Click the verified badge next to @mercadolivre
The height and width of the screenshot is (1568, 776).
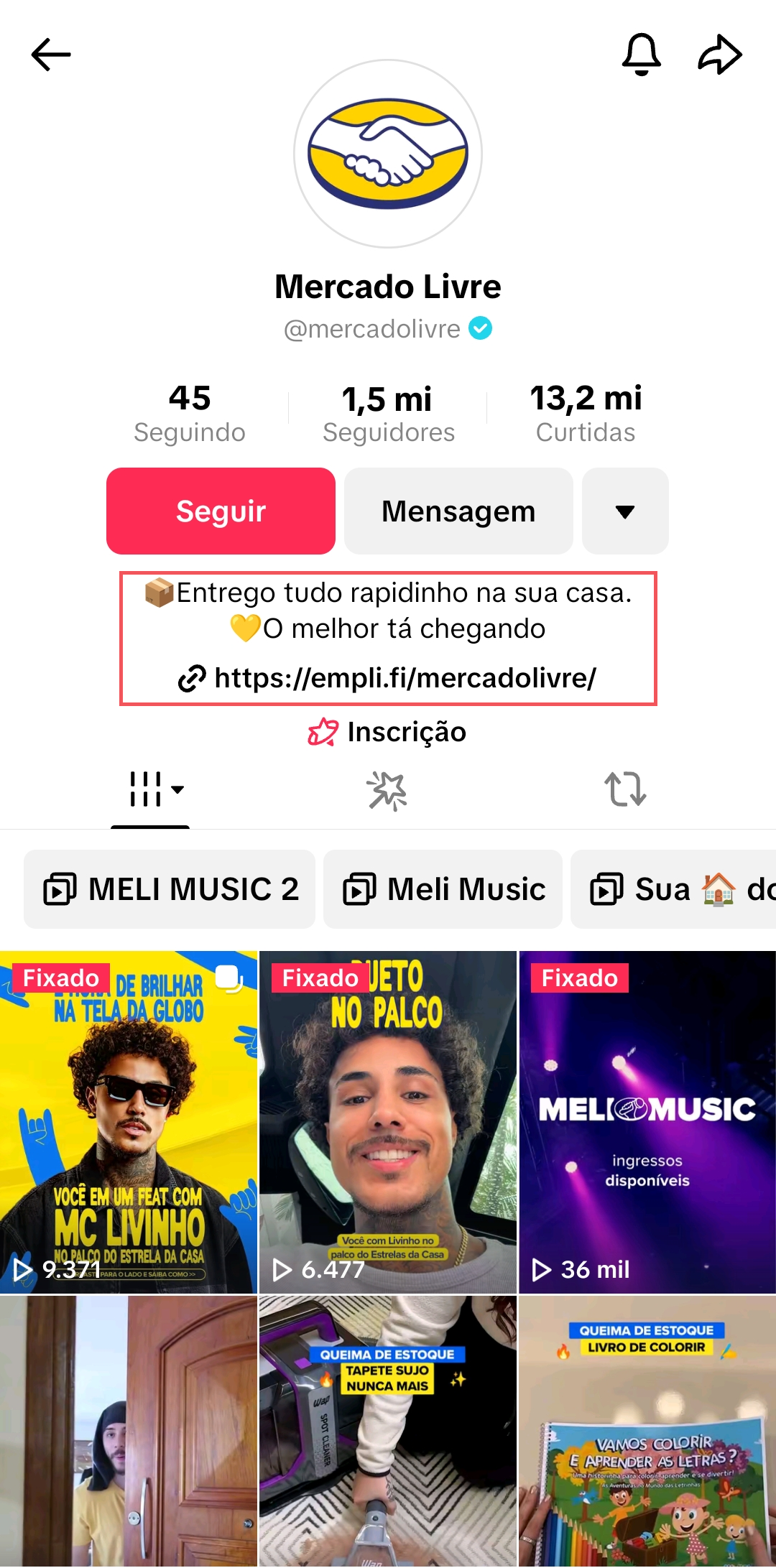(x=480, y=328)
